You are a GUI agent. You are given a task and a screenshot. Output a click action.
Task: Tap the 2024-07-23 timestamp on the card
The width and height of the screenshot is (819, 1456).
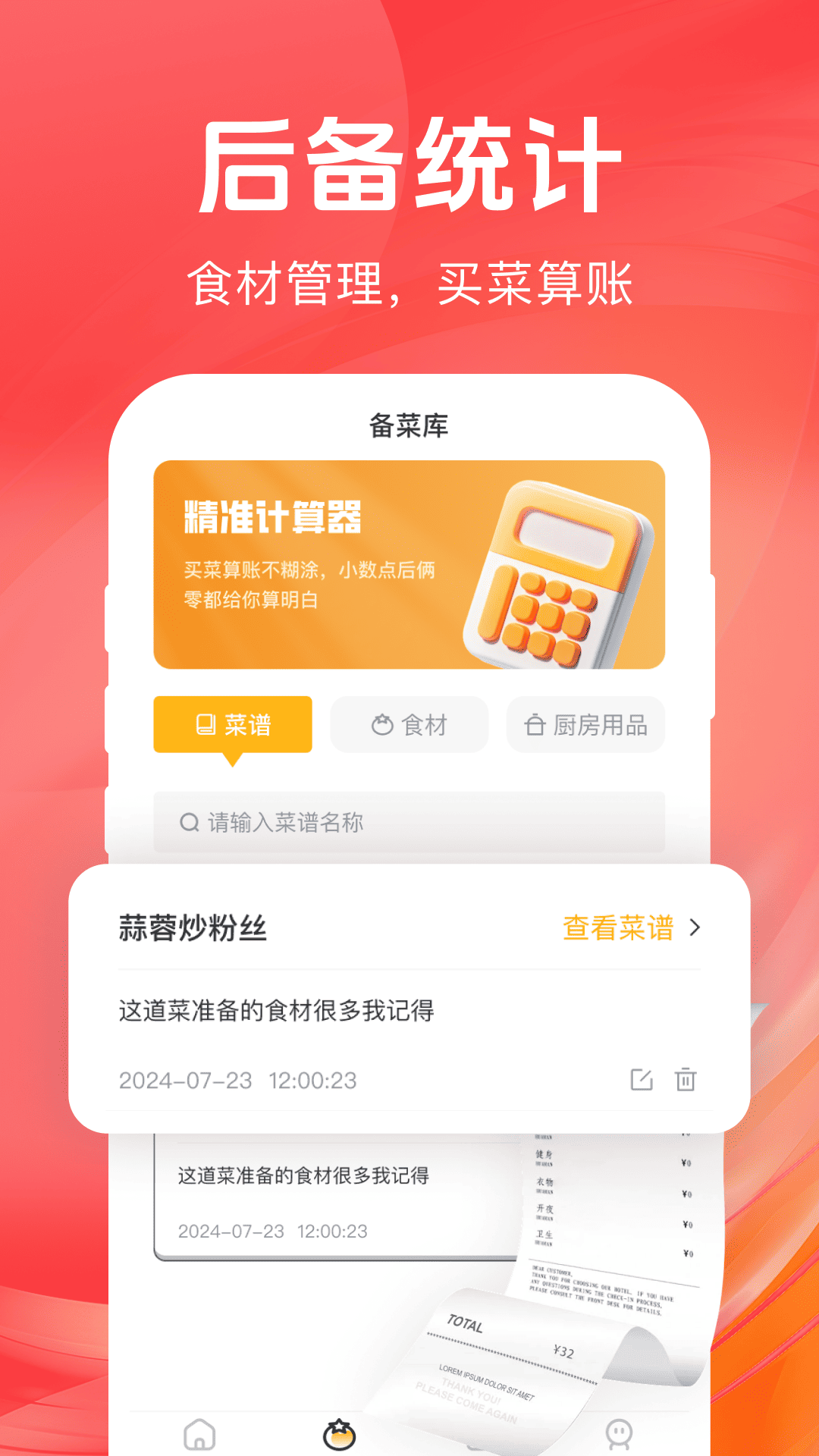point(241,1081)
